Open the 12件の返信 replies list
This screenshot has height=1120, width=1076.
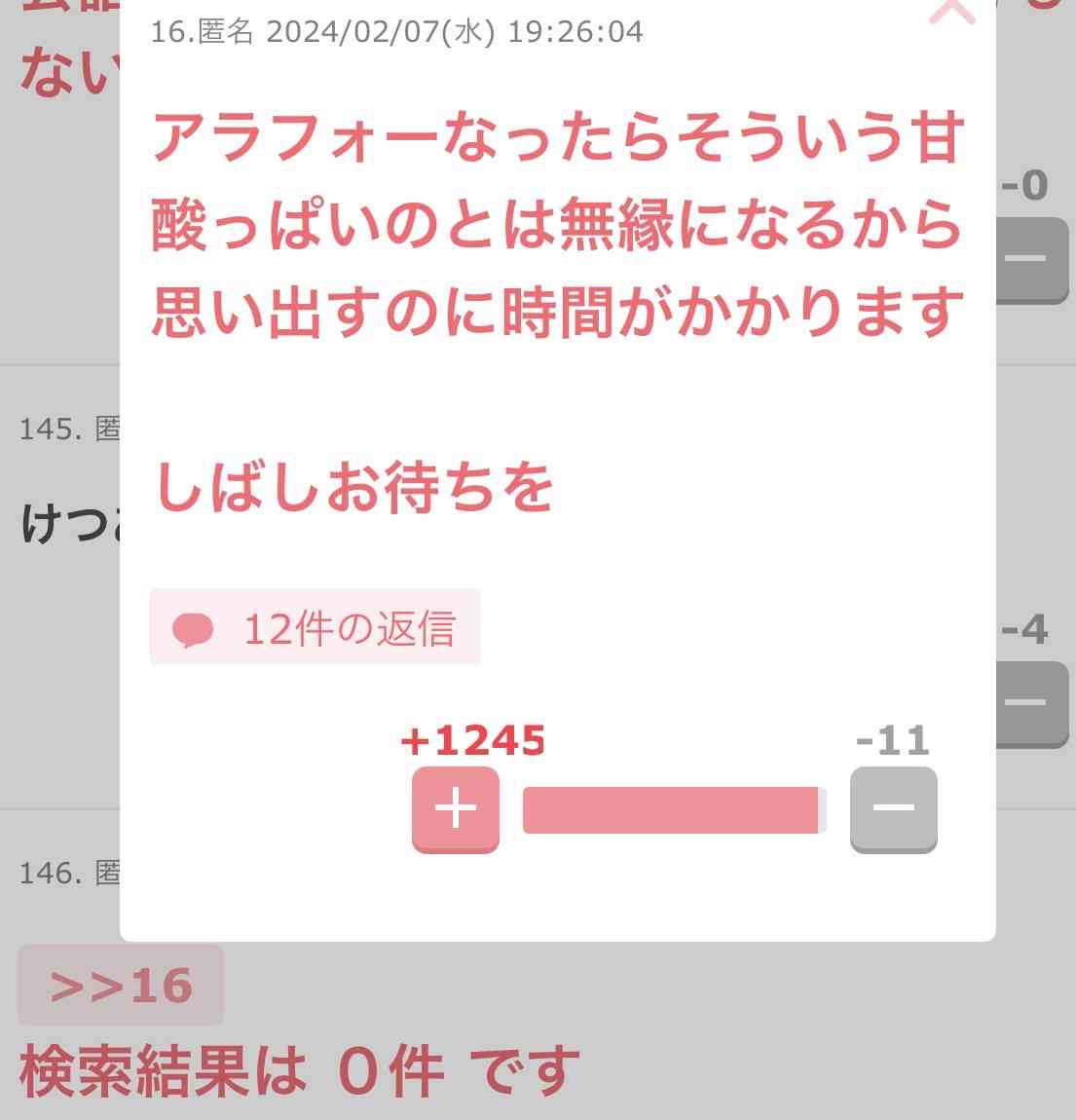[x=314, y=627]
